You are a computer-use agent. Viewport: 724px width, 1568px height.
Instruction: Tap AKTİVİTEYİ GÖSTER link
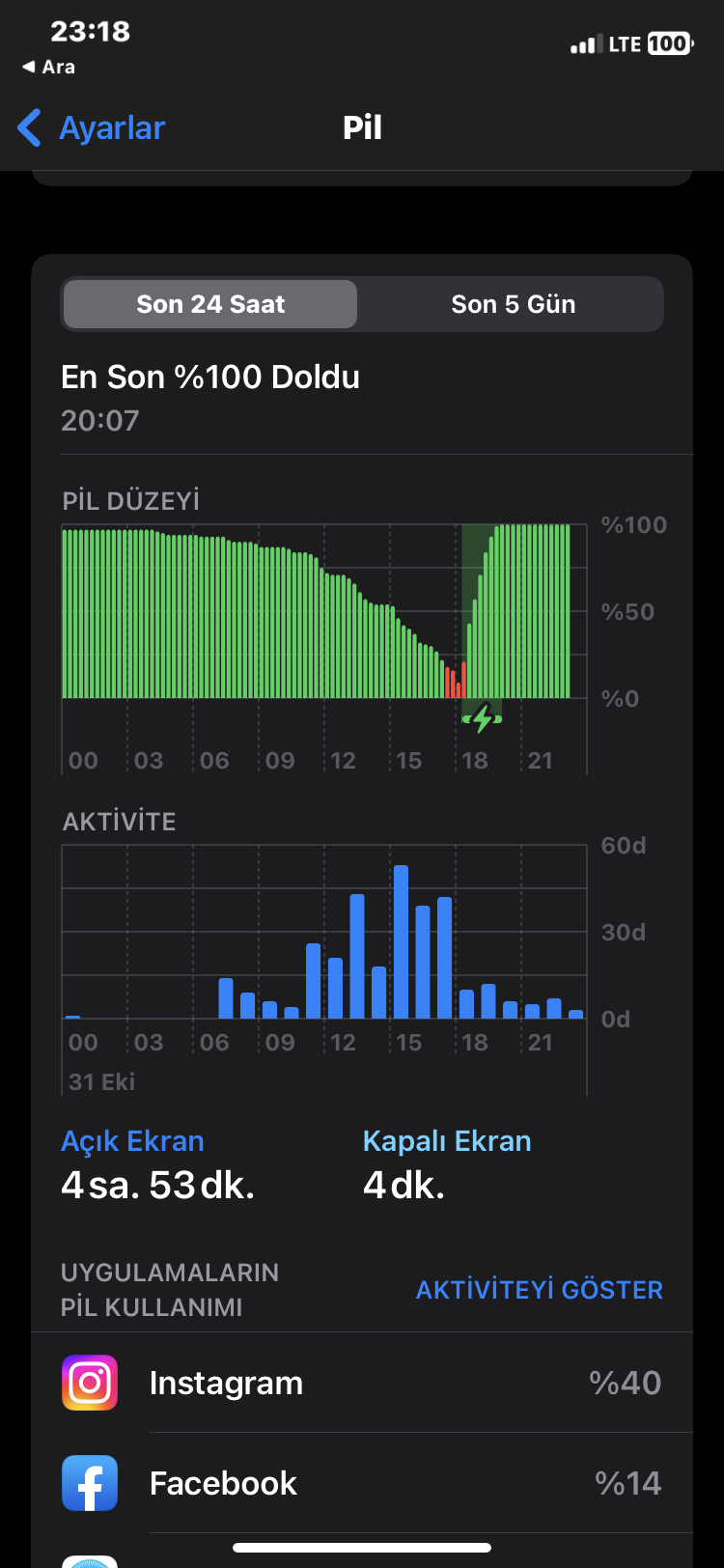pyautogui.click(x=540, y=1290)
